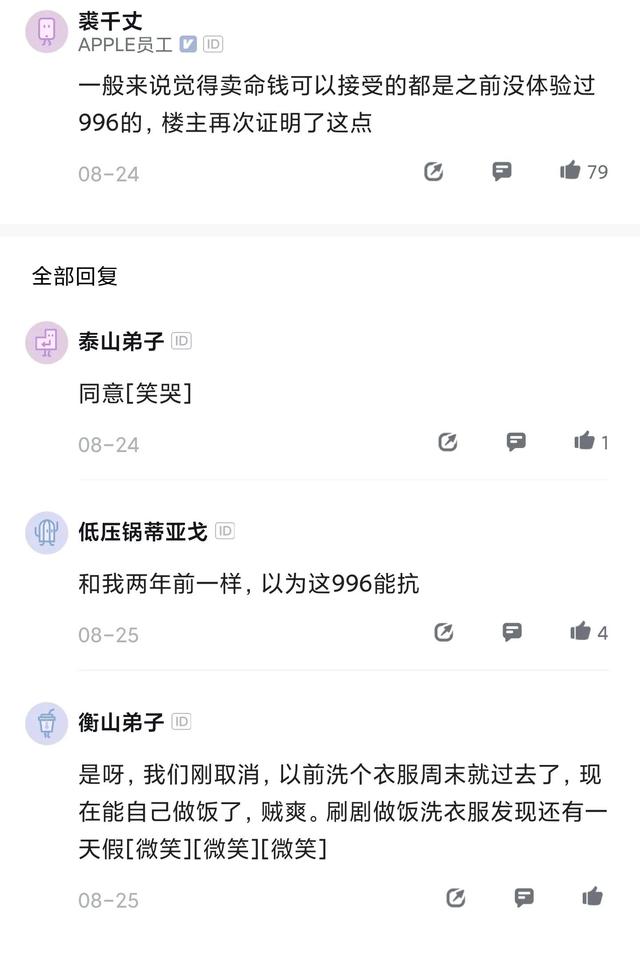This screenshot has width=640, height=957.
Task: Reply to 裘千丈's comment
Action: click(502, 171)
